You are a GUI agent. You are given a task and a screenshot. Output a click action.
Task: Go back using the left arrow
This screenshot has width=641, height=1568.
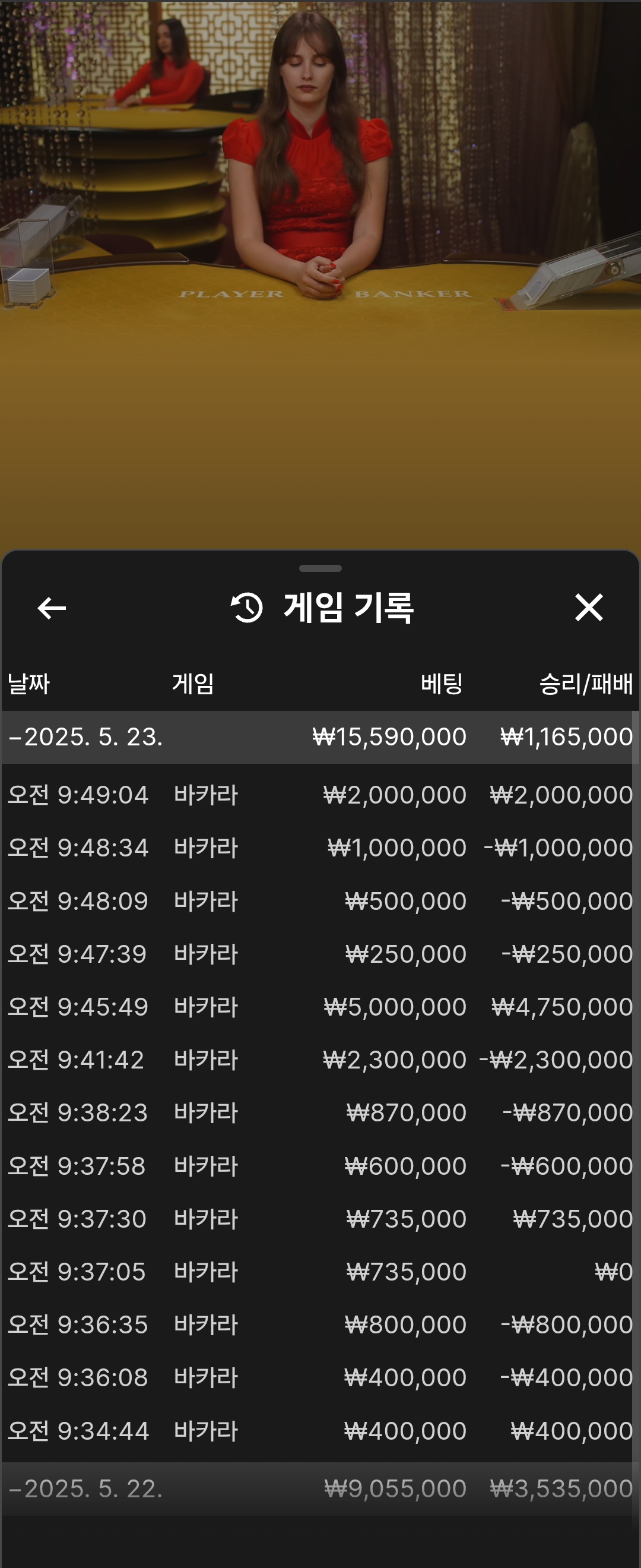click(52, 608)
